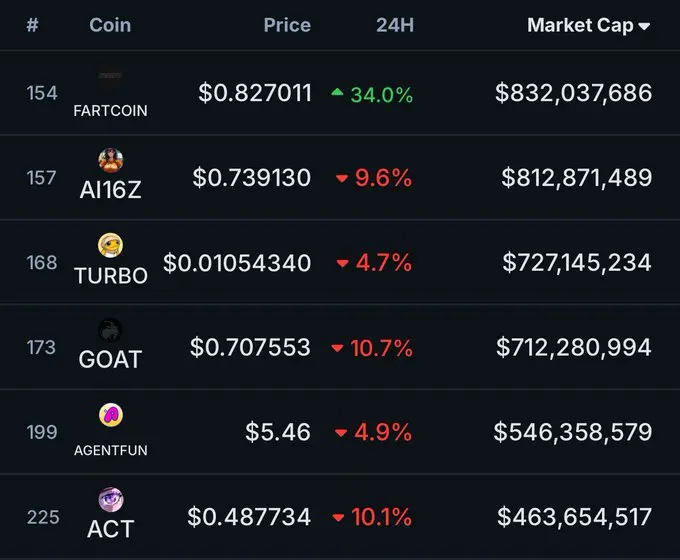The height and width of the screenshot is (560, 680).
Task: Sort coins by Price column
Action: pos(287,25)
